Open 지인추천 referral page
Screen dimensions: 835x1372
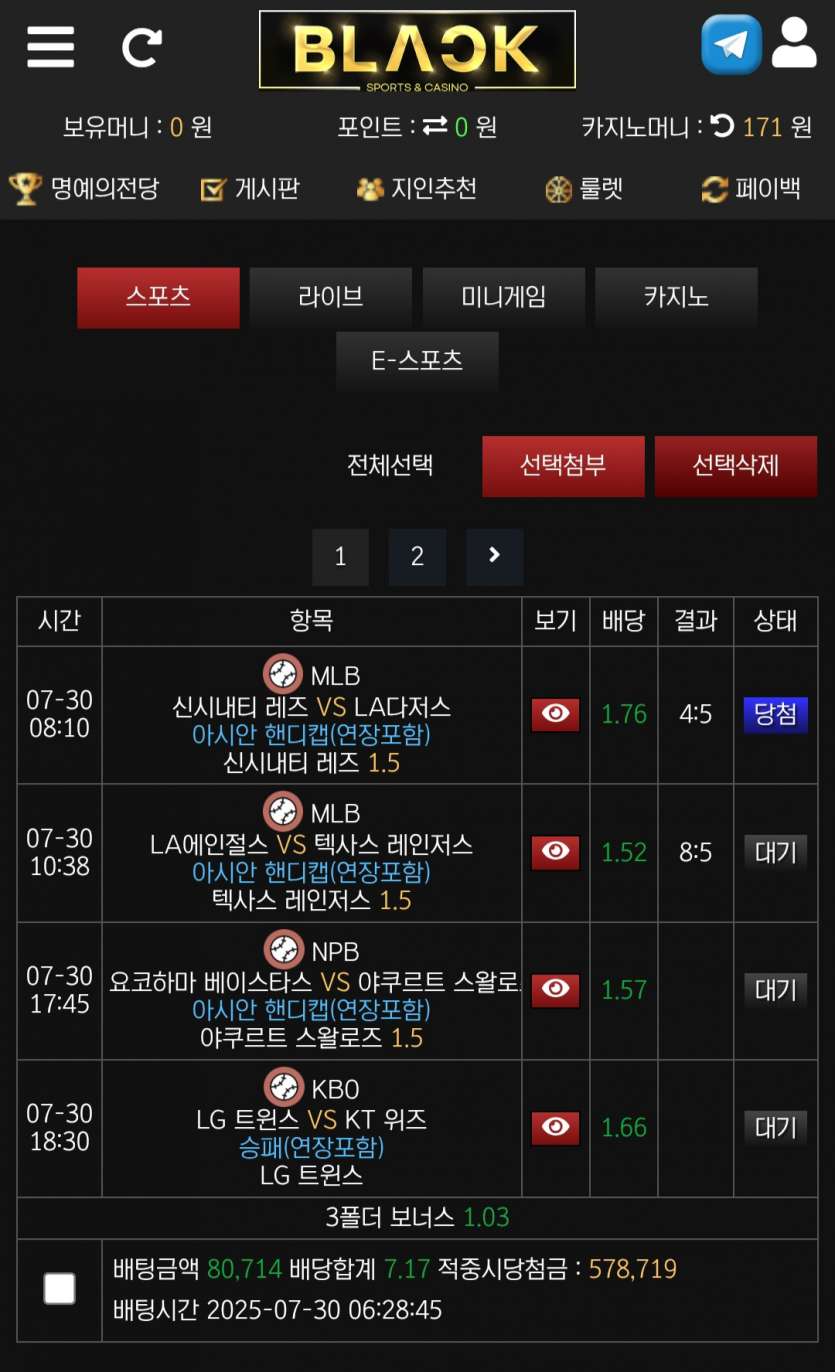coord(417,188)
